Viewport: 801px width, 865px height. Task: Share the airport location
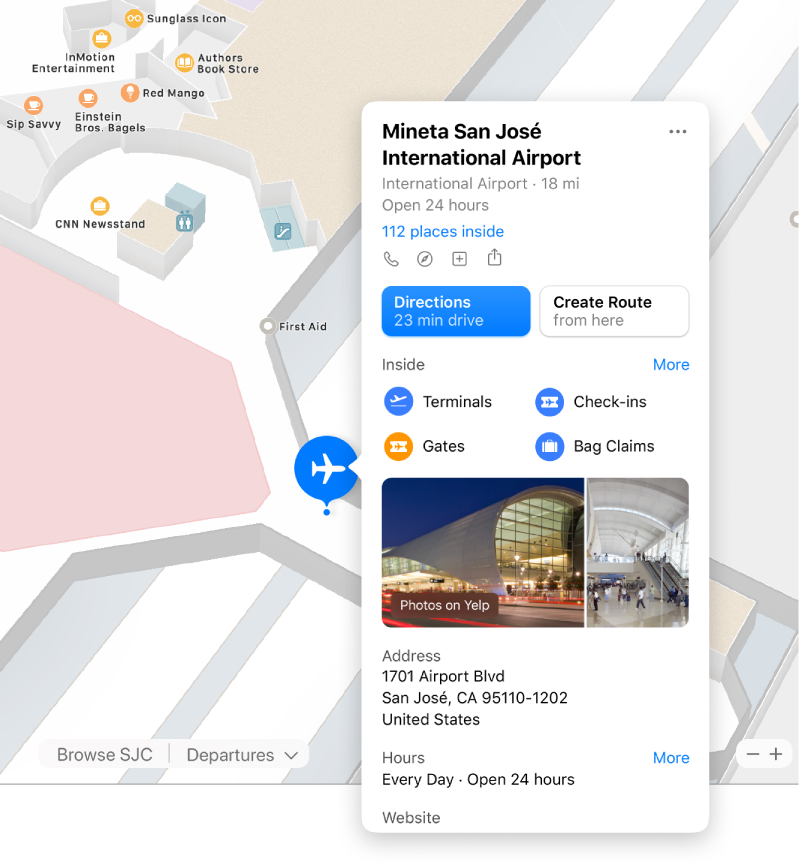[494, 259]
